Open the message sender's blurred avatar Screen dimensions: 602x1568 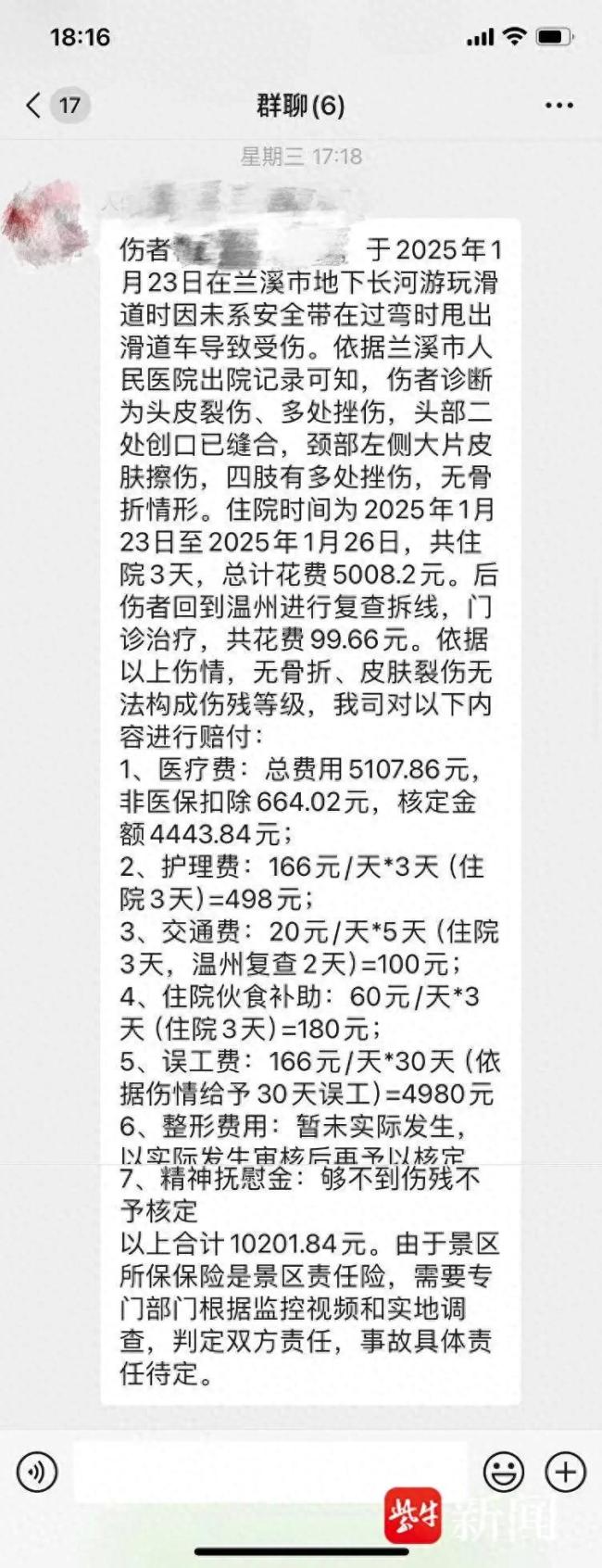pos(44,222)
